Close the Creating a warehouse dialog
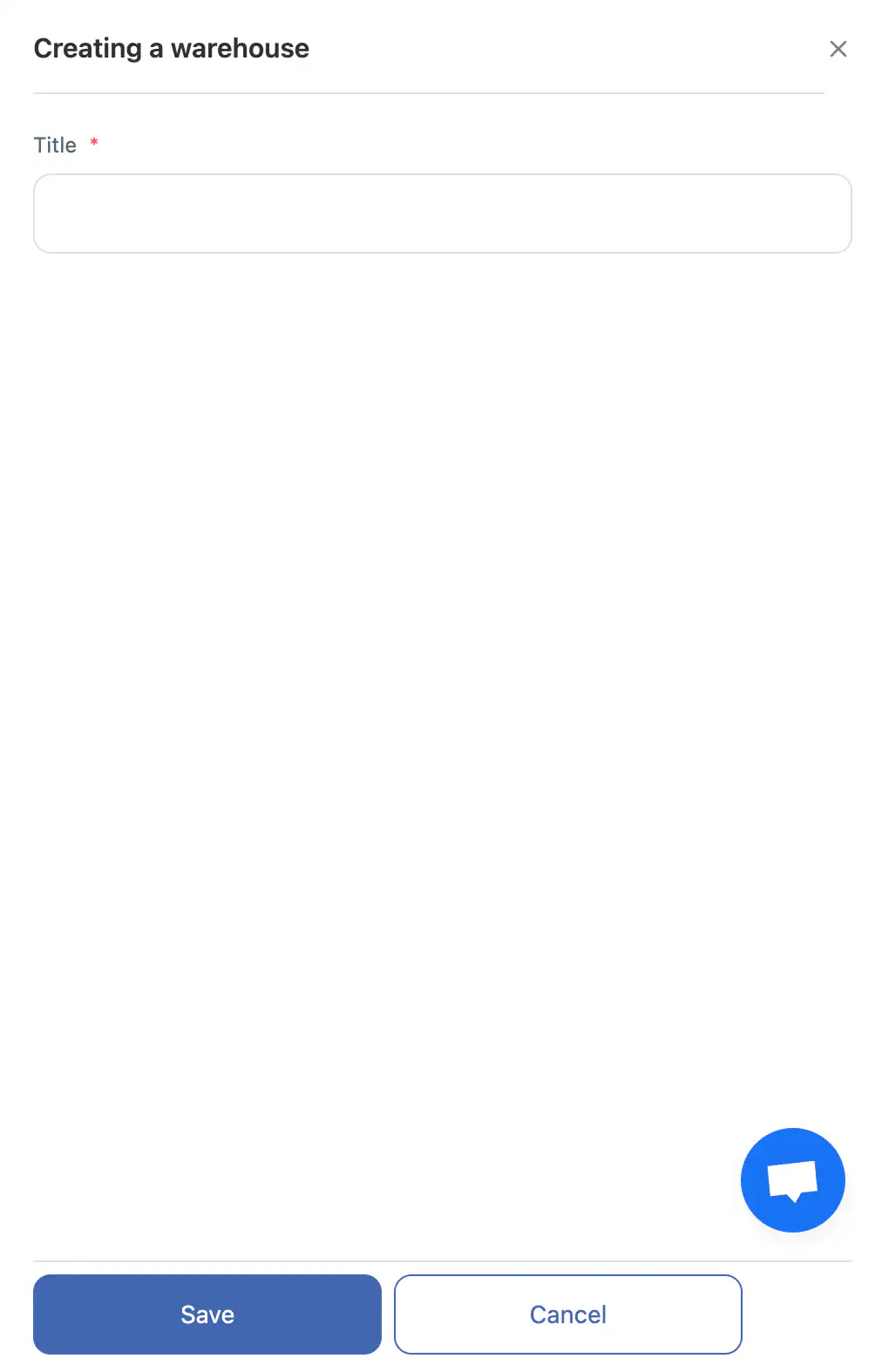Image resolution: width=882 pixels, height=1372 pixels. [x=838, y=49]
